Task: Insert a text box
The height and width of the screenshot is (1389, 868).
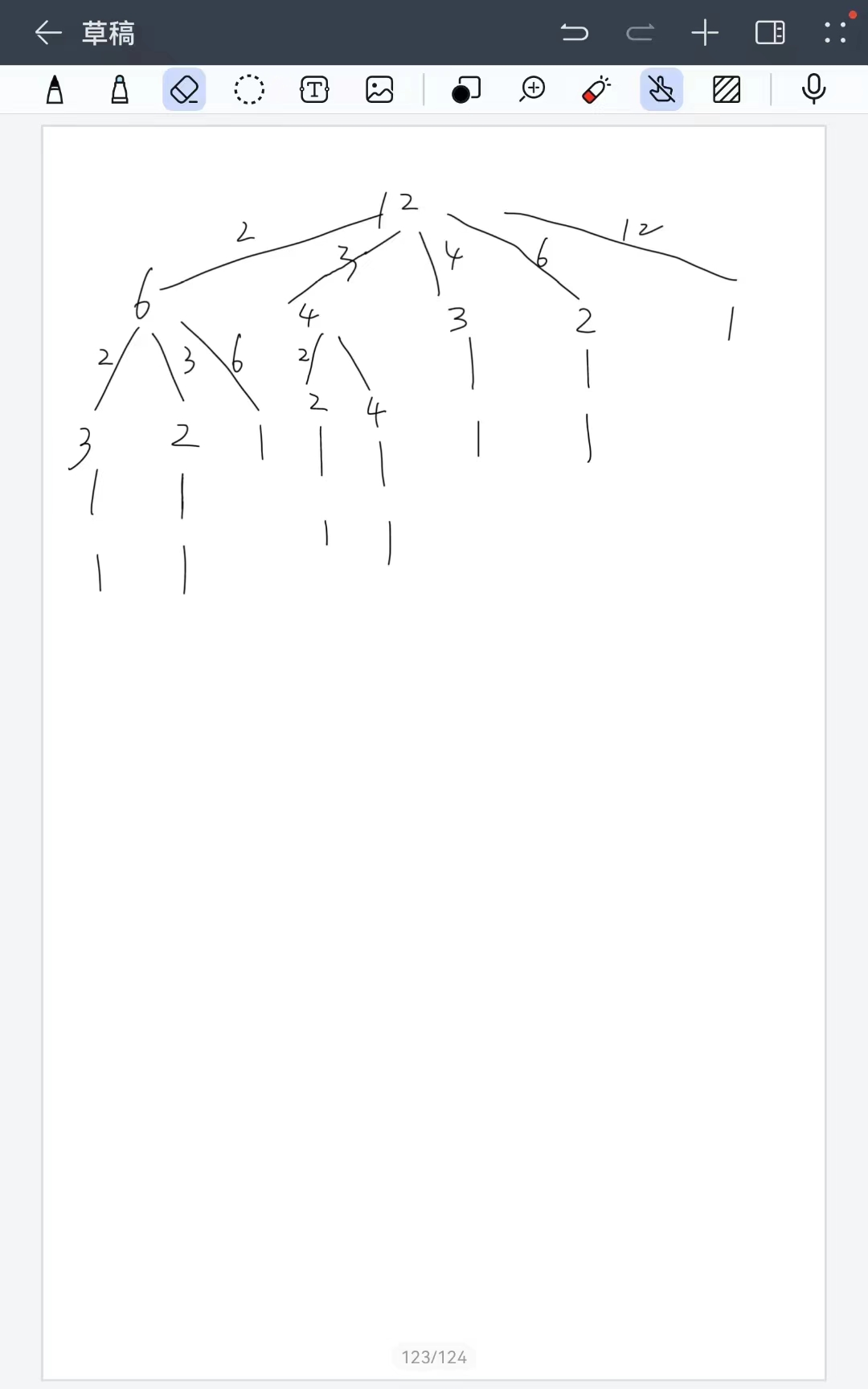Action: [x=314, y=89]
